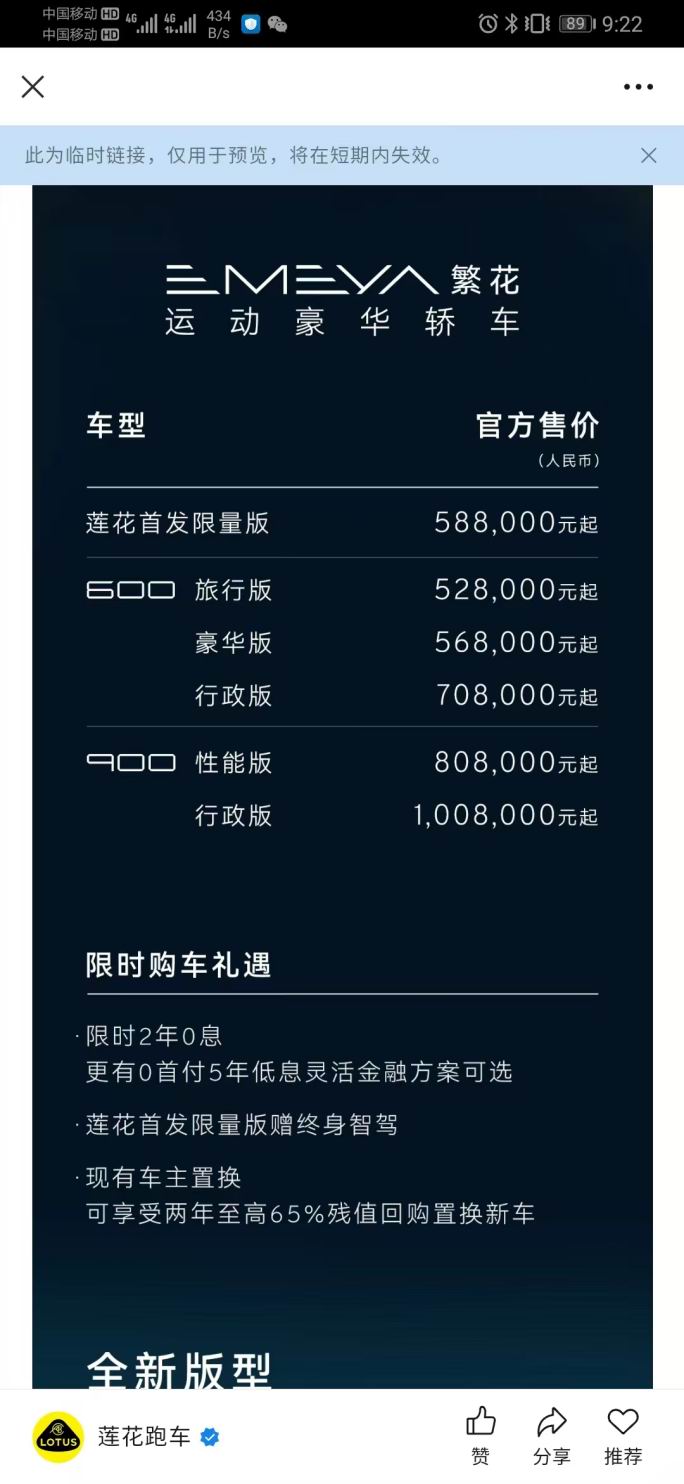Recommend the article with 推荐 heart
This screenshot has width=684, height=1484.
click(x=623, y=1436)
